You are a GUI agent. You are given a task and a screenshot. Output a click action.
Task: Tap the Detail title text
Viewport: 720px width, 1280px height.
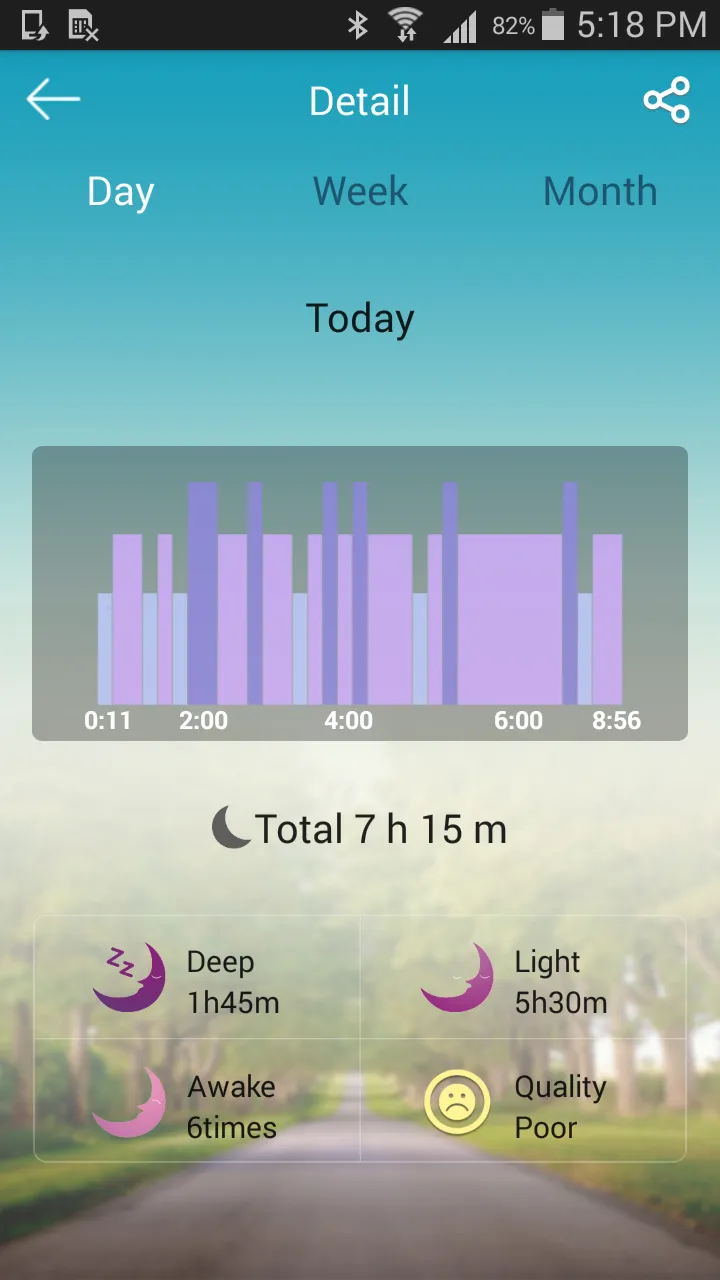click(359, 100)
